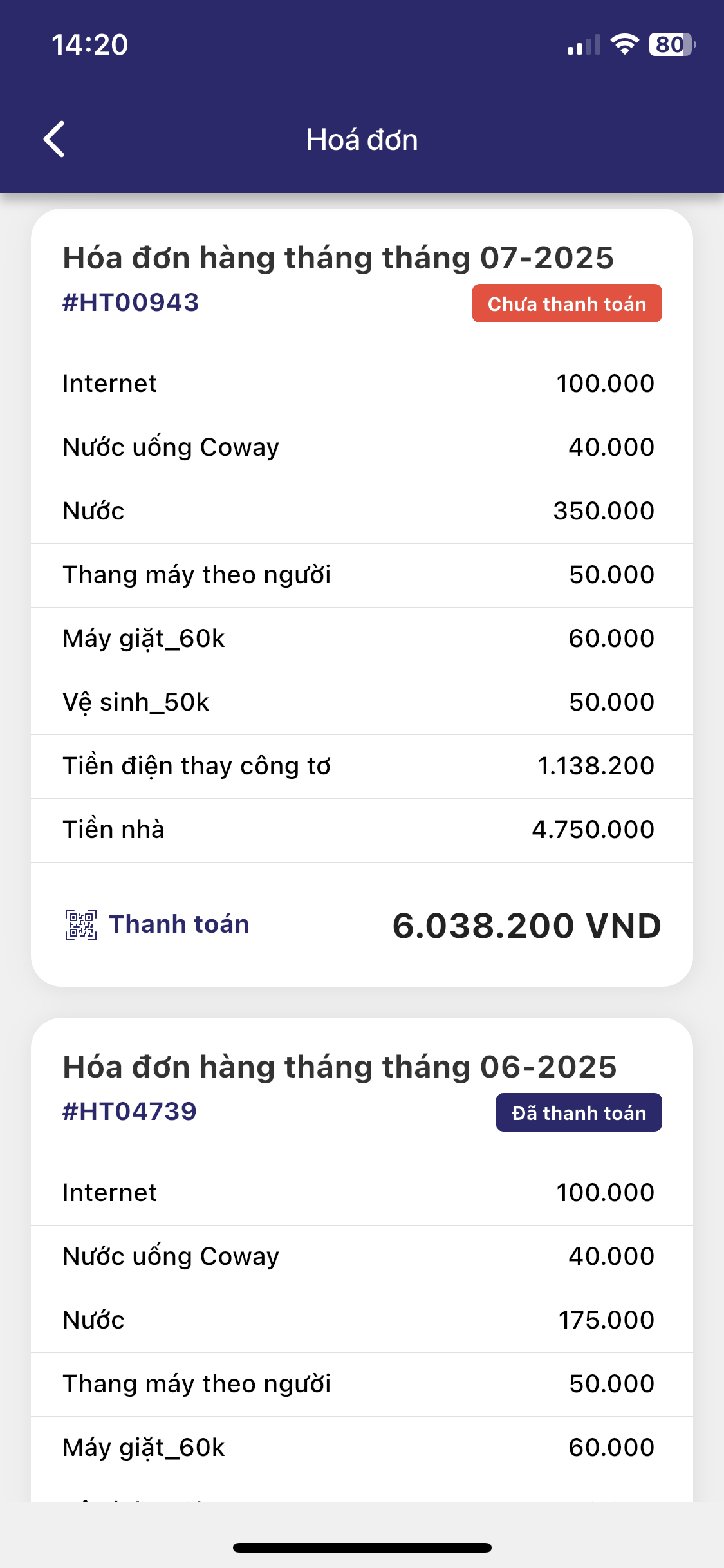Viewport: 724px width, 1568px height.
Task: Go back from the Hoá đơn screen
Action: pos(55,139)
